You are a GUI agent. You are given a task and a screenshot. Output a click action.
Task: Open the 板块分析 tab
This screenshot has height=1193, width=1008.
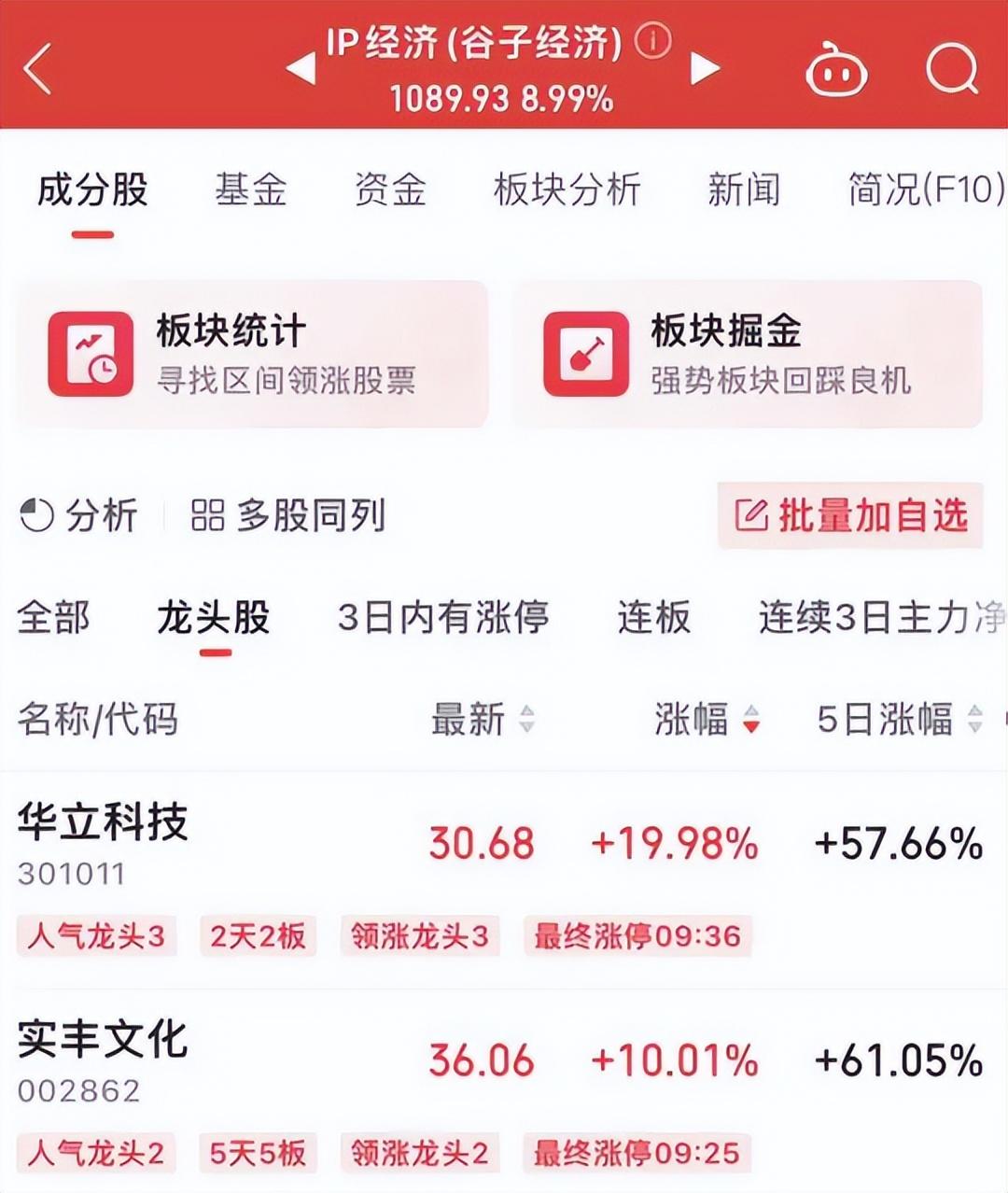pyautogui.click(x=567, y=189)
